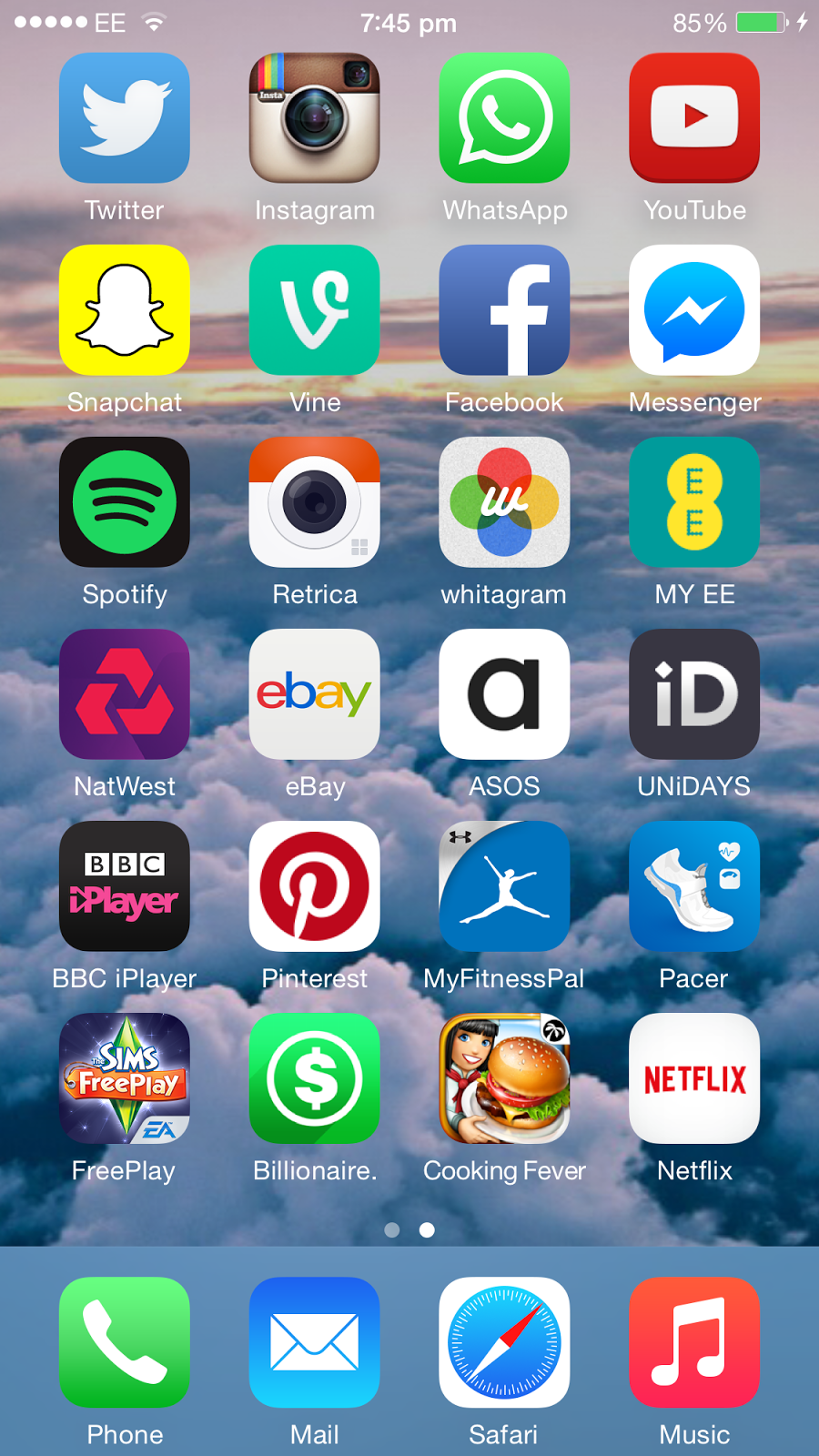Launch Instagram

pyautogui.click(x=315, y=118)
